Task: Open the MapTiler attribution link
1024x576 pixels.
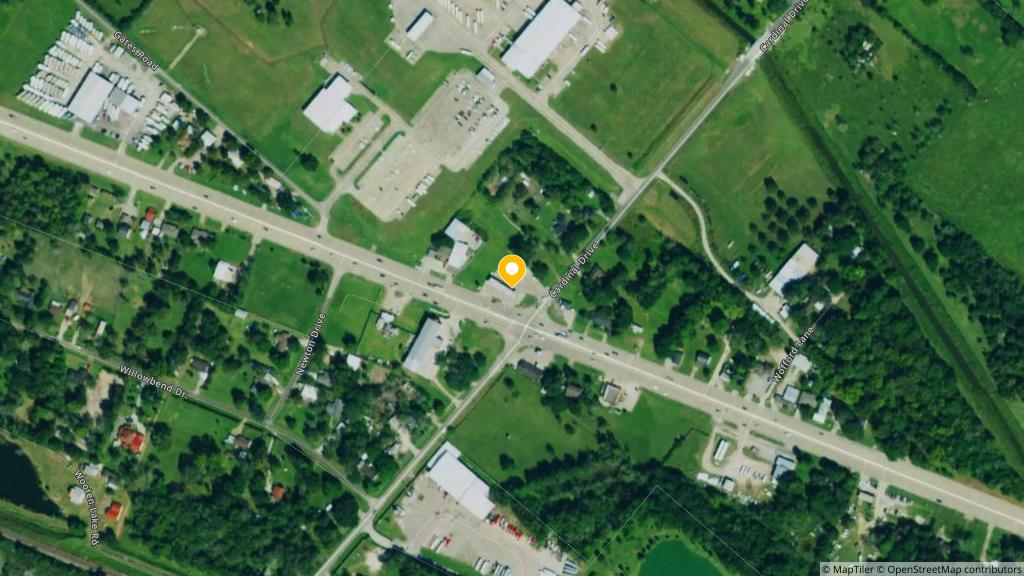Action: pos(852,569)
